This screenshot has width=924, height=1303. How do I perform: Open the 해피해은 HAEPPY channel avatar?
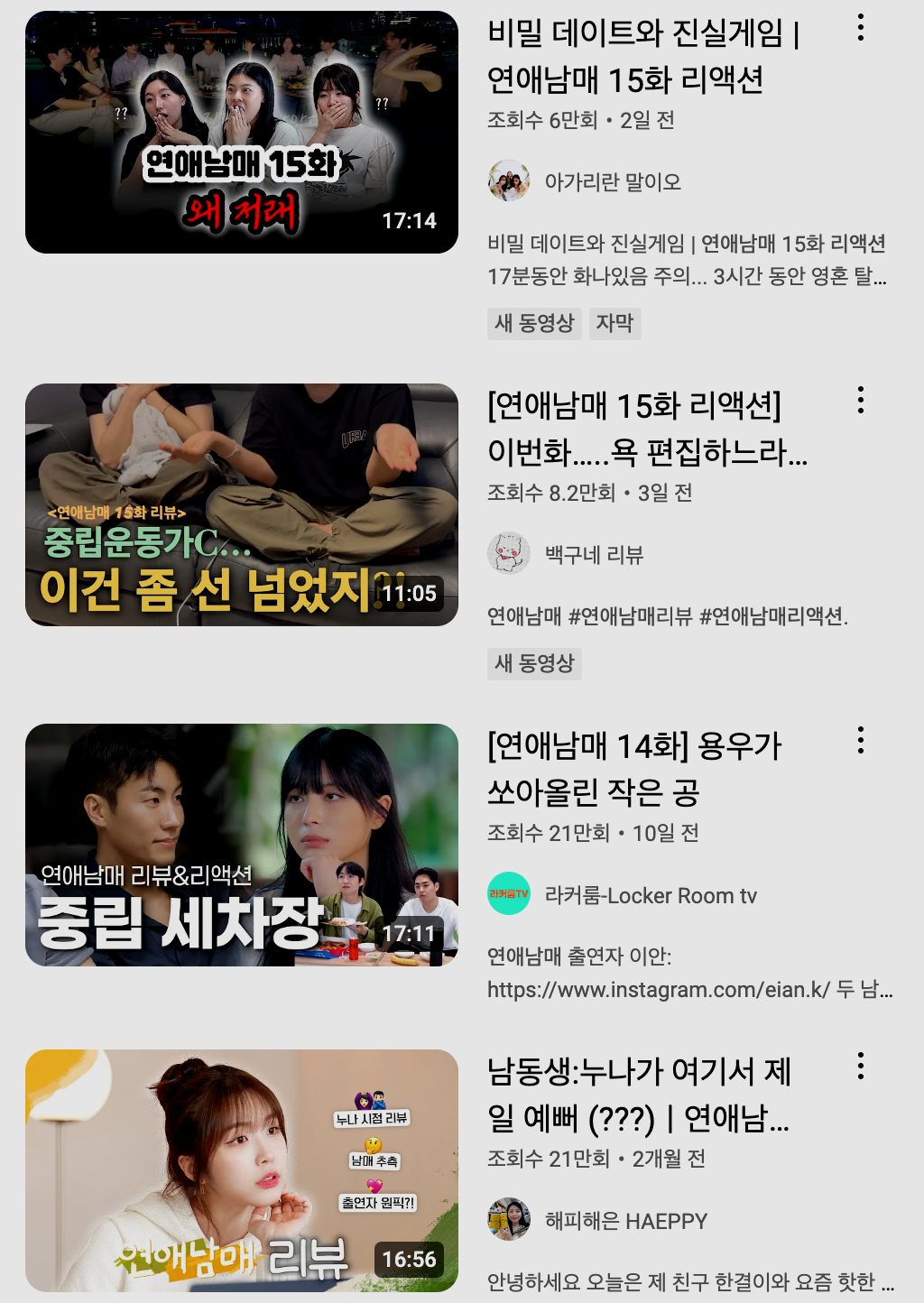(509, 1219)
